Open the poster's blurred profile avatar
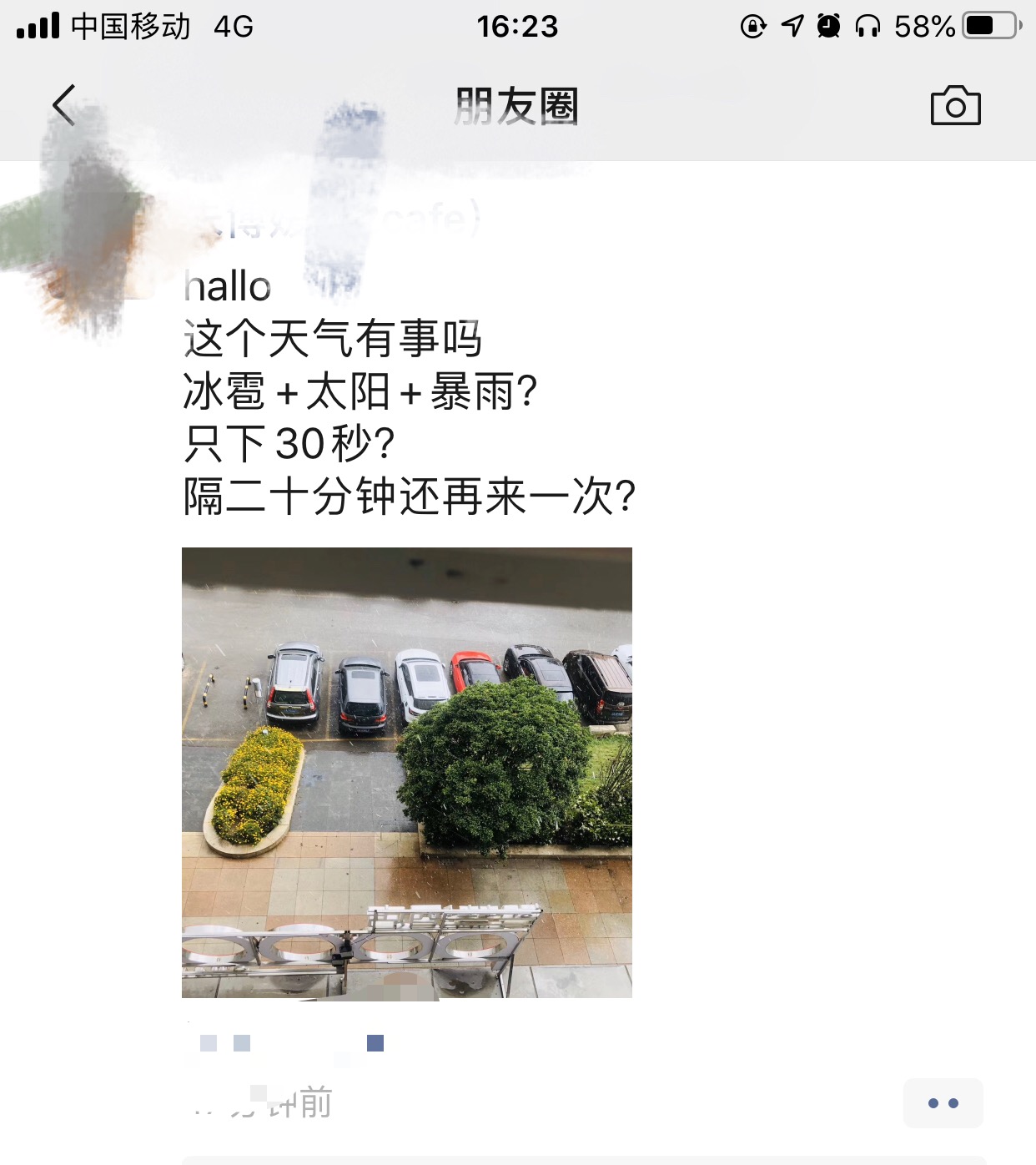 [x=100, y=242]
